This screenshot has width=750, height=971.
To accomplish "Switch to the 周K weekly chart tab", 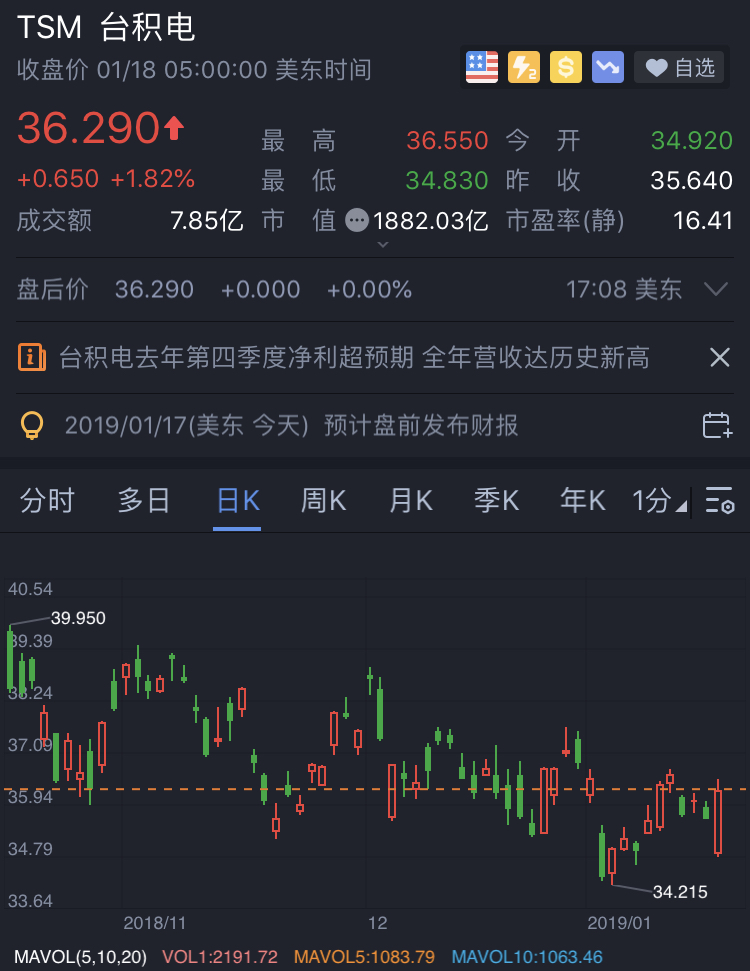I will point(322,500).
